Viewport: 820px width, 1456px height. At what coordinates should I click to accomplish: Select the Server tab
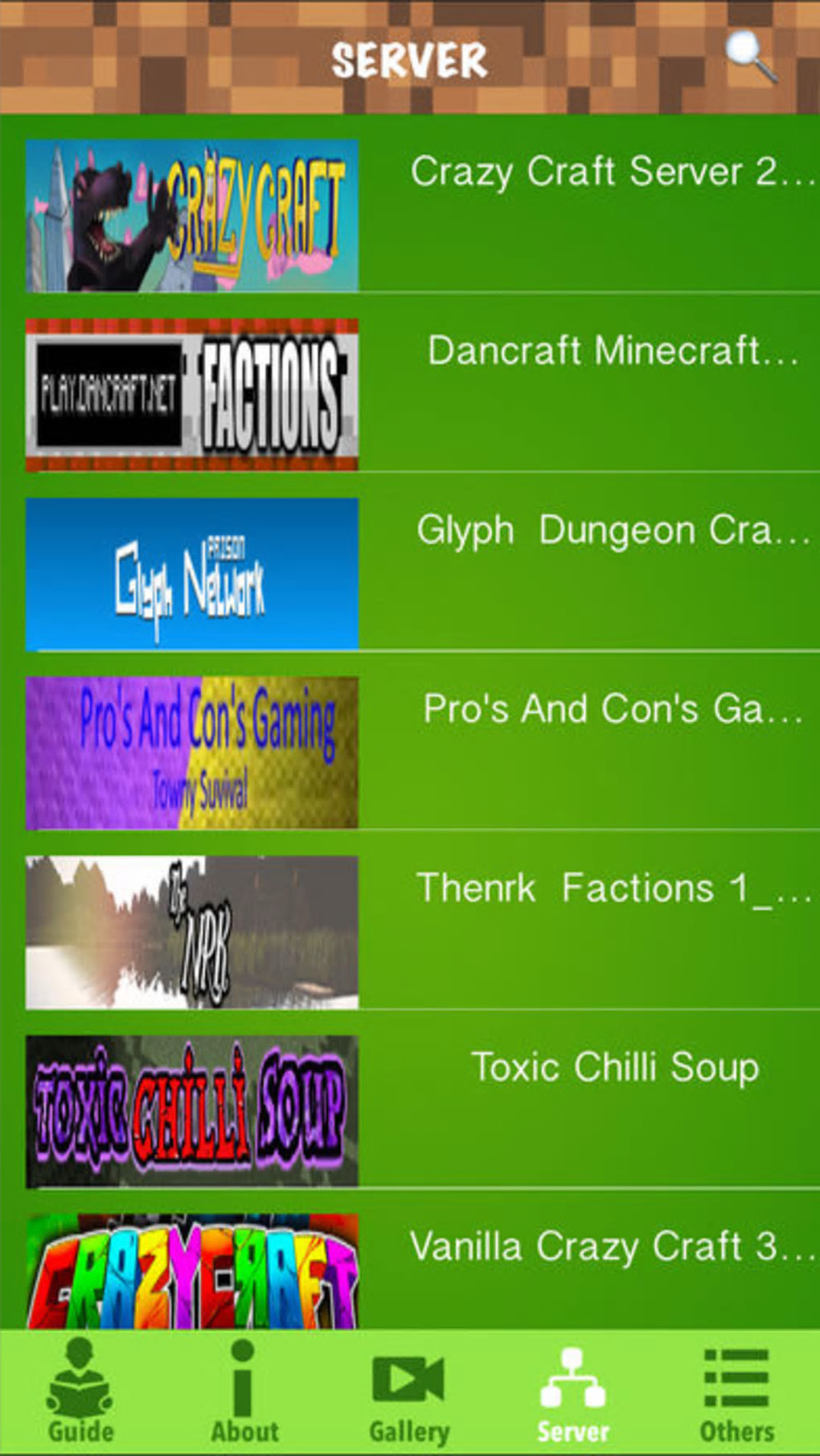(572, 1392)
